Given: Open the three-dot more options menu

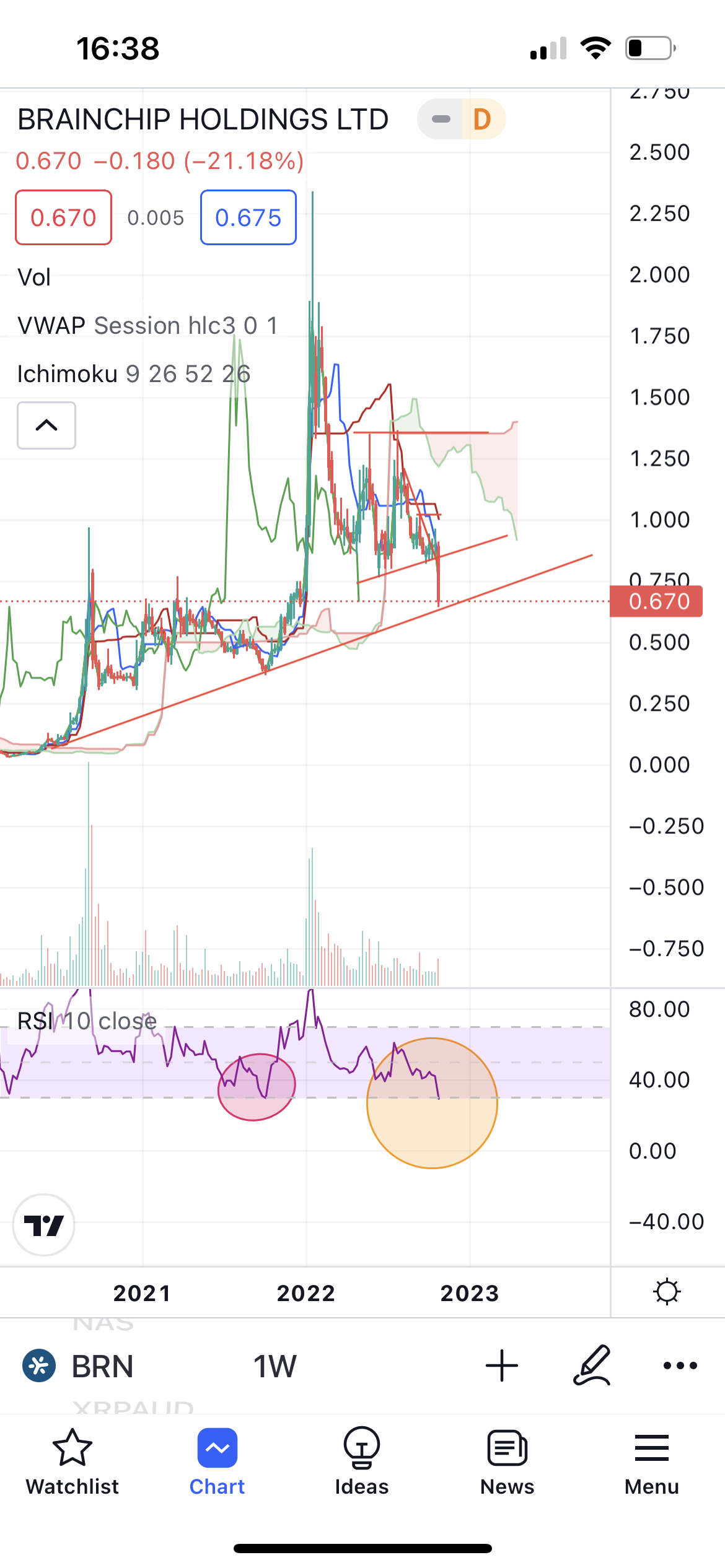Looking at the screenshot, I should 680,1365.
